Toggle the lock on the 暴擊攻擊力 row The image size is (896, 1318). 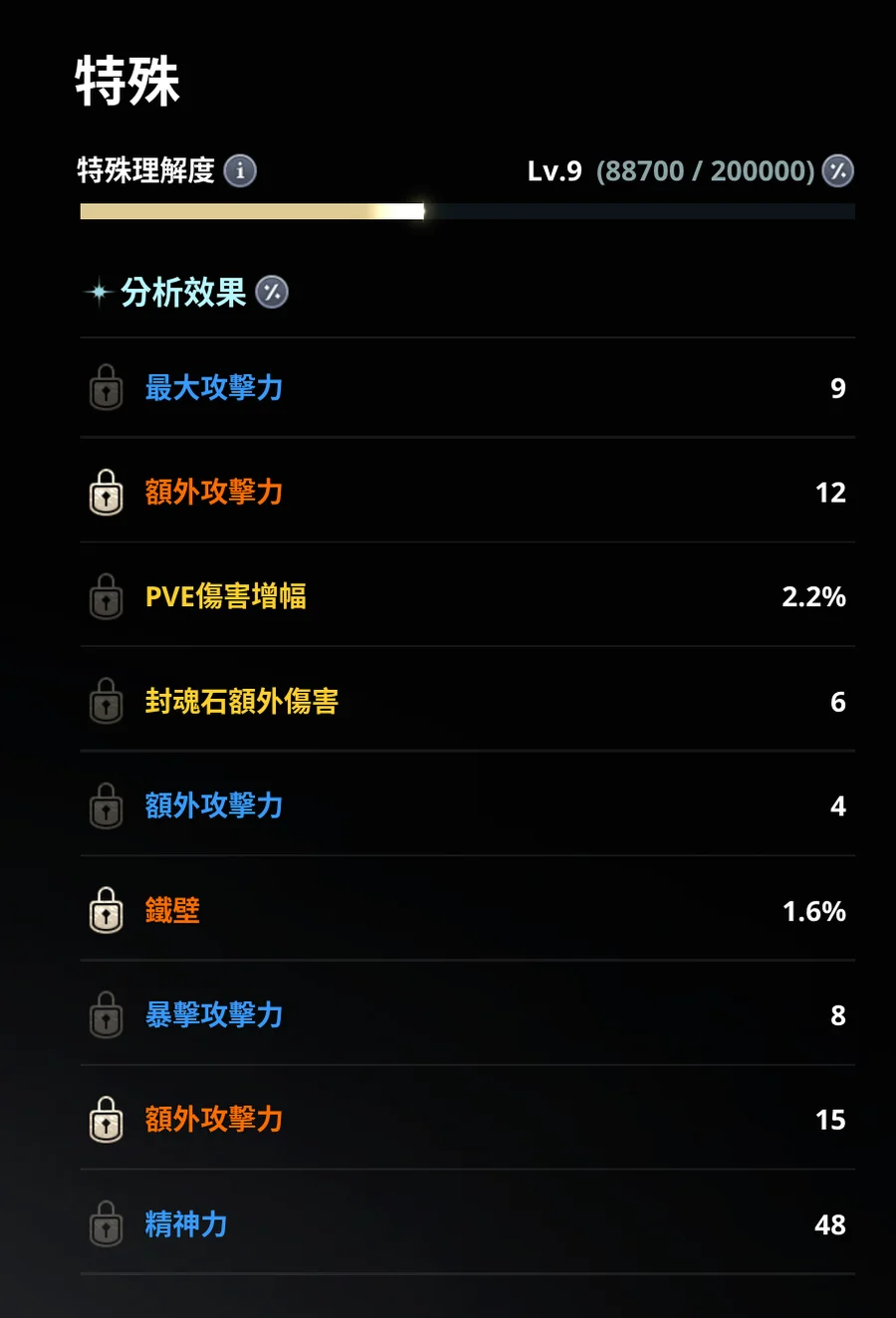[x=107, y=1015]
